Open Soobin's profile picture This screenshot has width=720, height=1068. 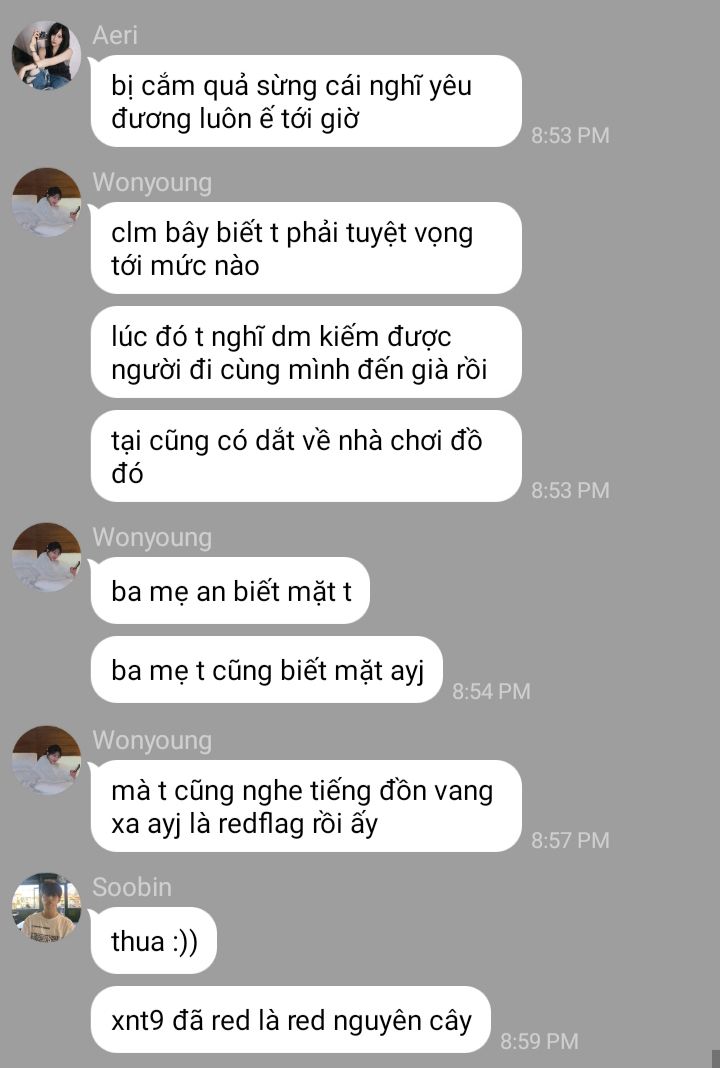[x=46, y=907]
